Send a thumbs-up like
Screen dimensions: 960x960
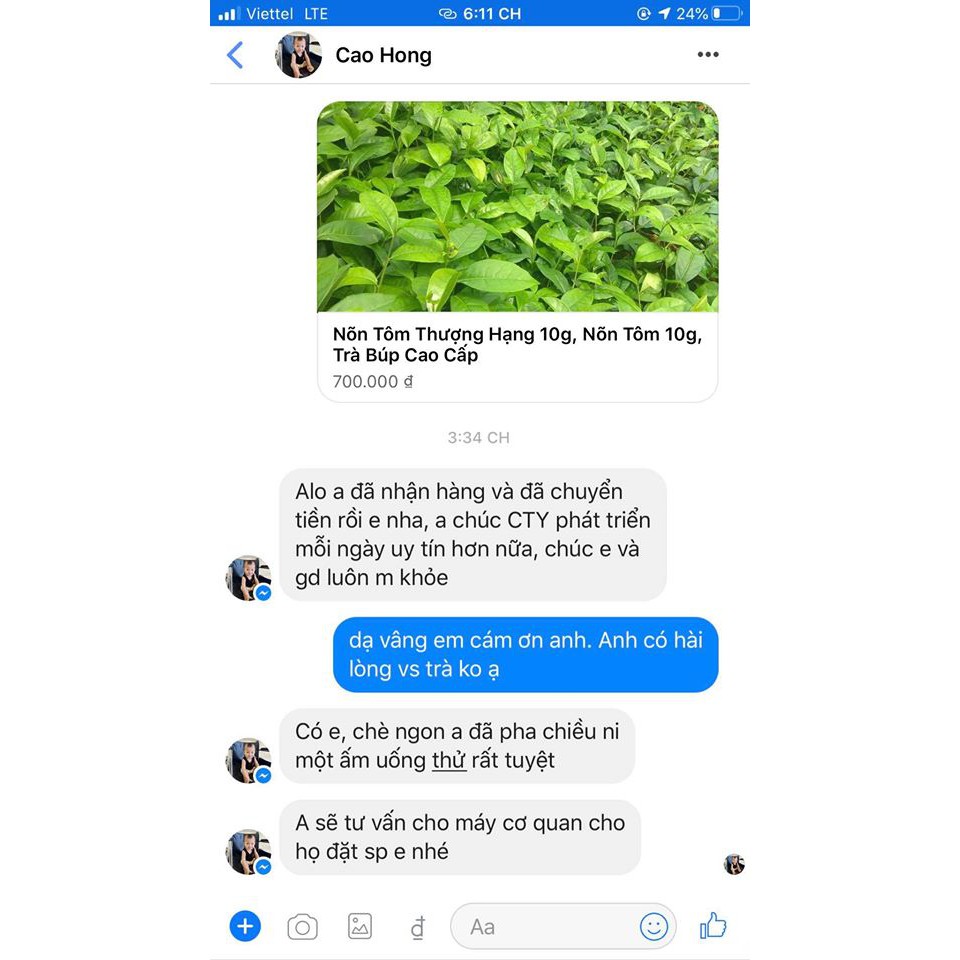click(713, 926)
